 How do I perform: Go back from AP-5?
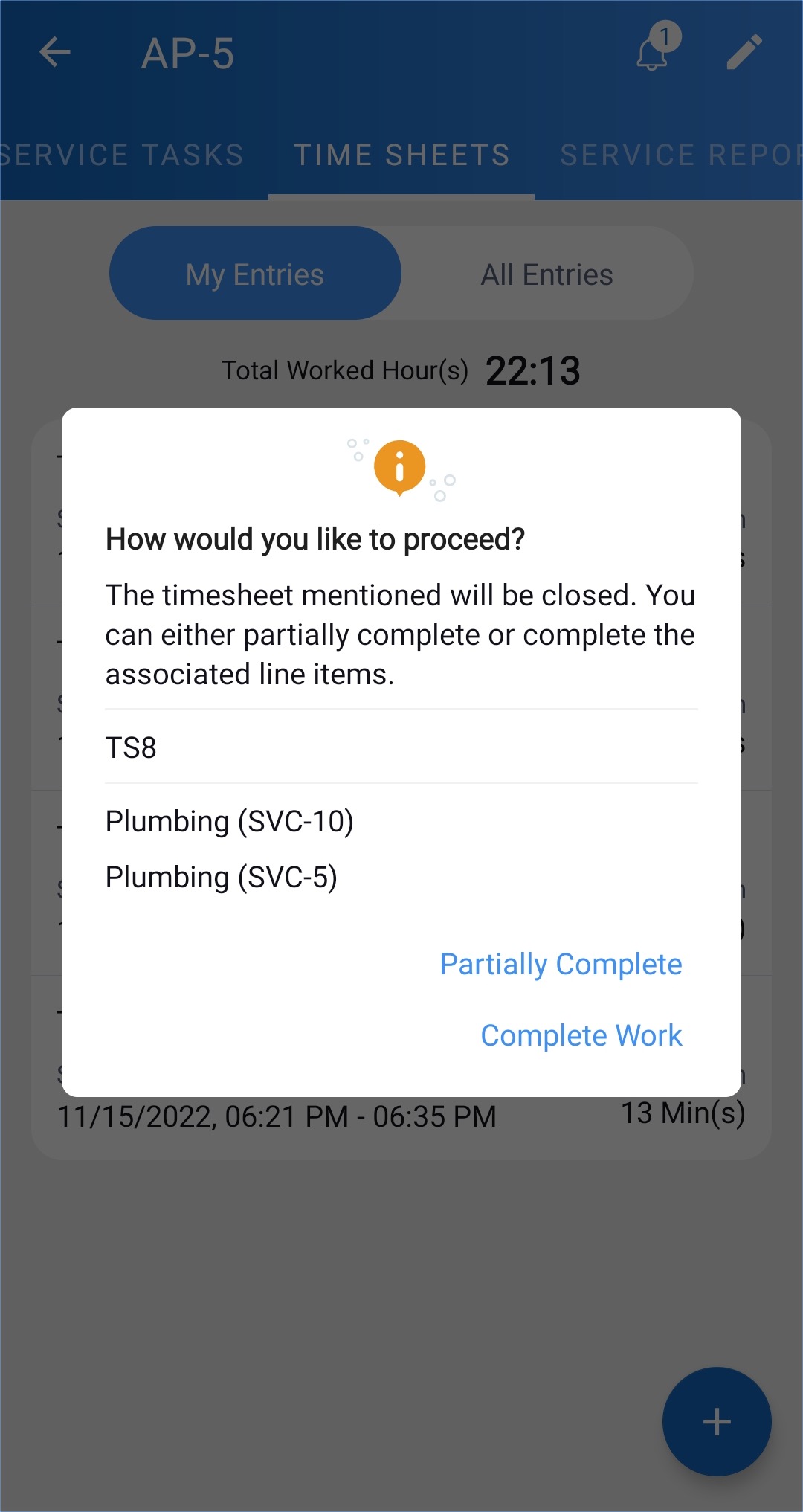(x=54, y=53)
